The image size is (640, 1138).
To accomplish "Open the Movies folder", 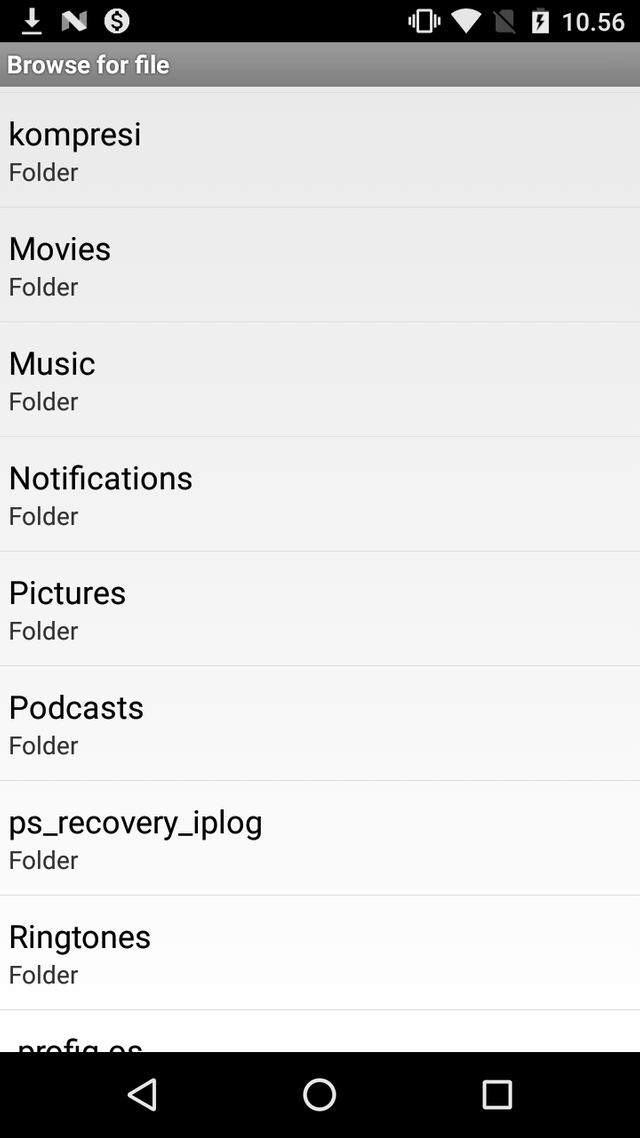I will pos(320,265).
